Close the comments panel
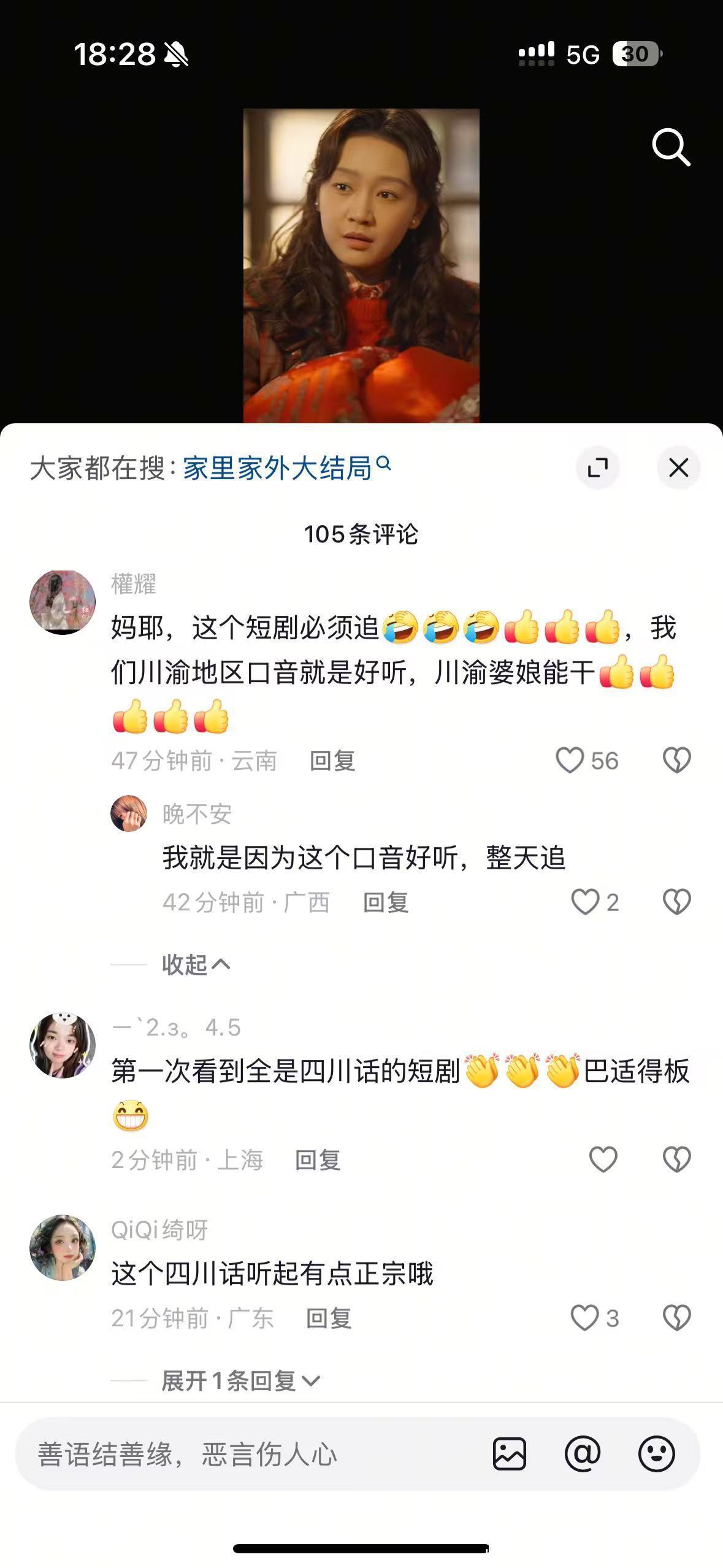723x1568 pixels. coord(678,468)
